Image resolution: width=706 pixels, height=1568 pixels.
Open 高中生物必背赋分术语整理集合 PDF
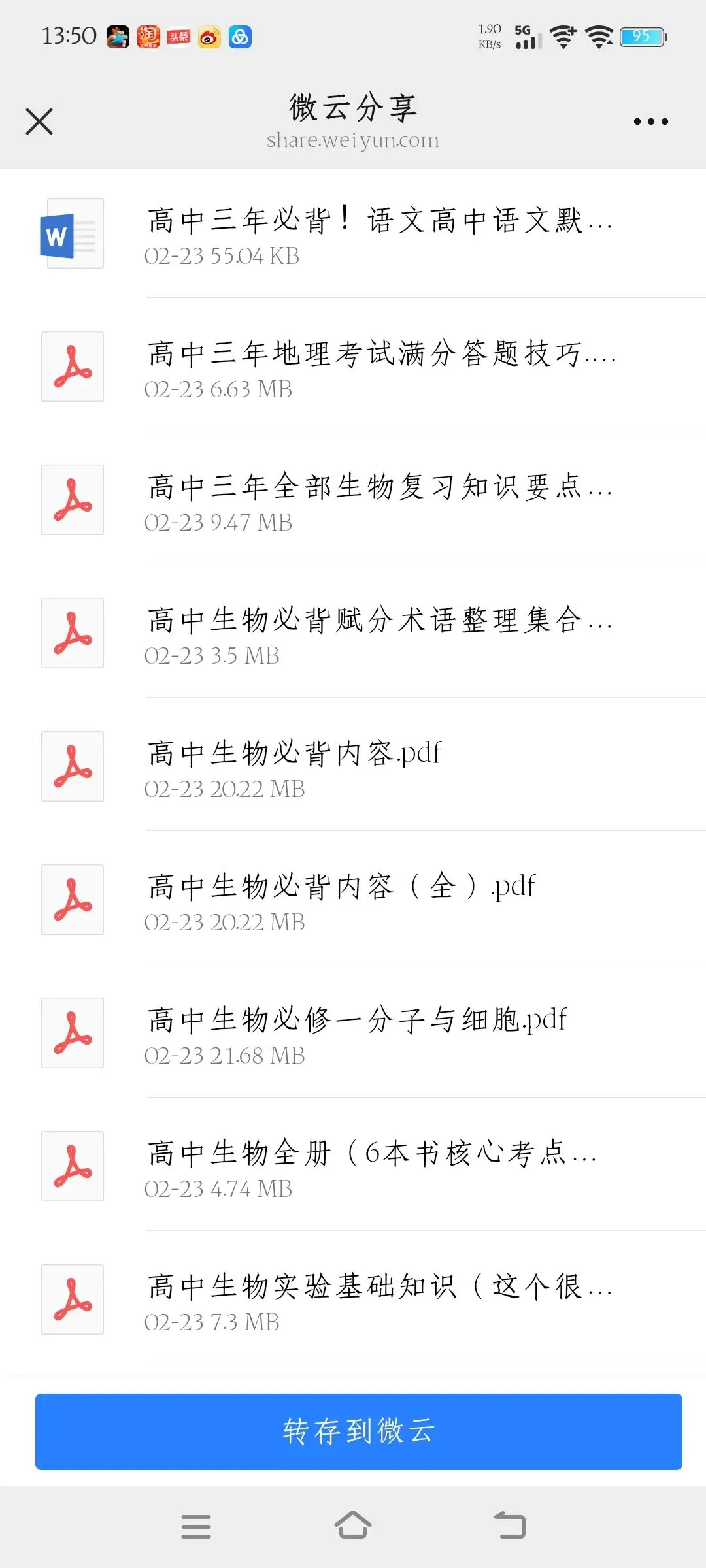379,634
